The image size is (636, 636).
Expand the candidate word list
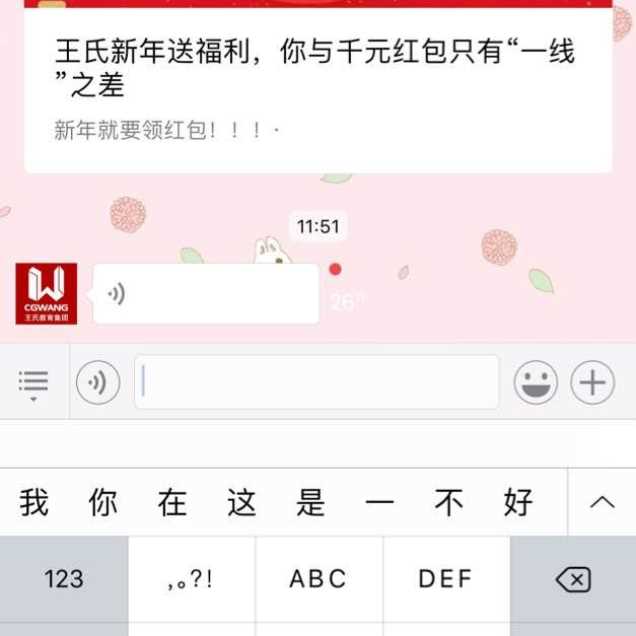click(602, 502)
